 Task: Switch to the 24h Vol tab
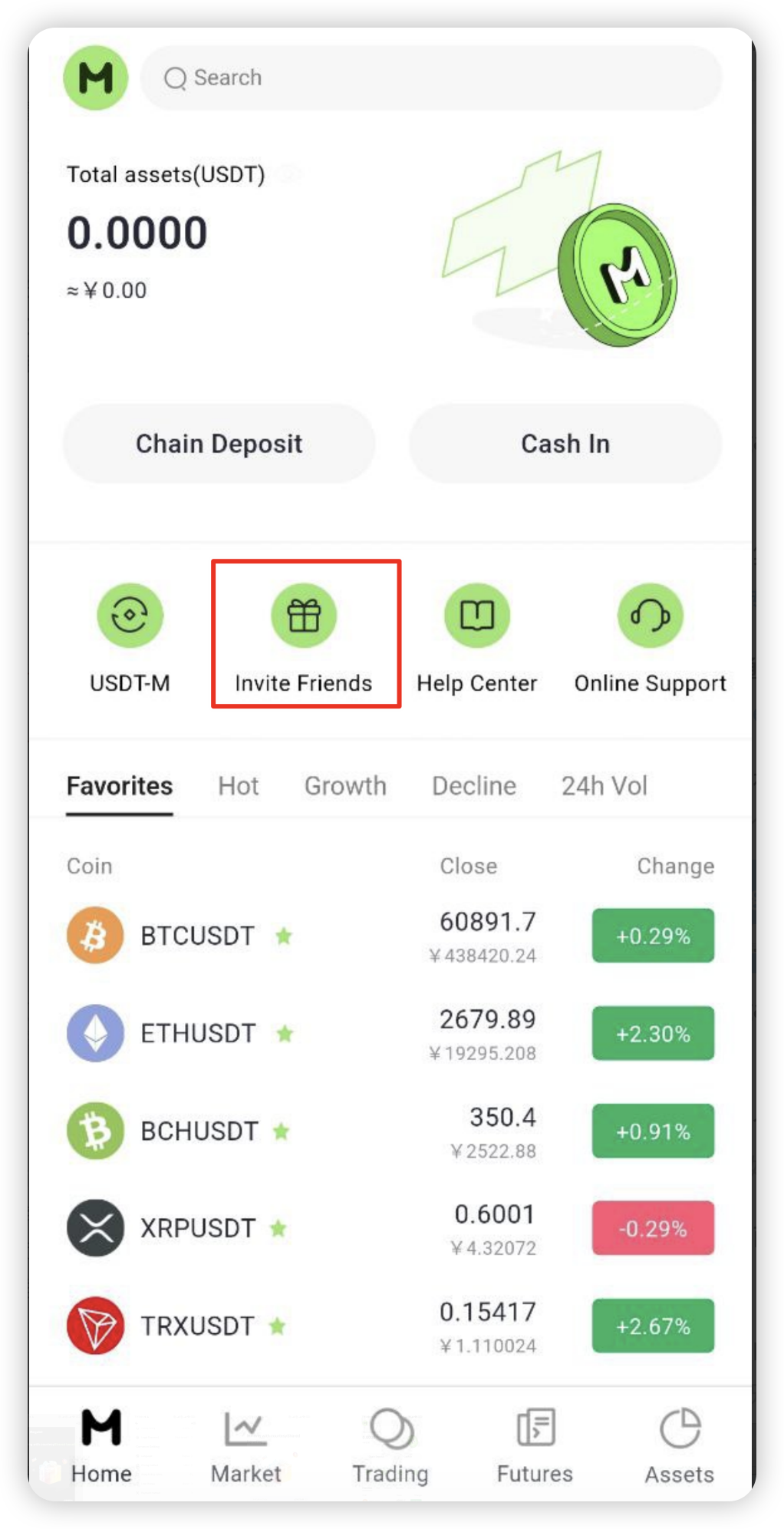tap(604, 786)
